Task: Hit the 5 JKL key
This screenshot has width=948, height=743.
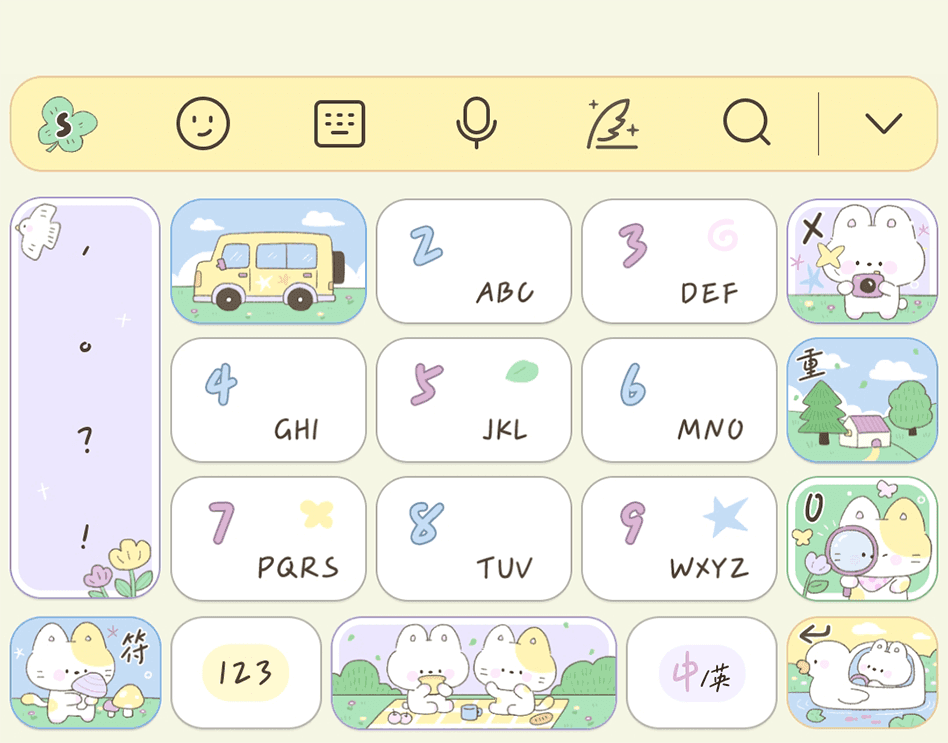Action: tap(473, 400)
